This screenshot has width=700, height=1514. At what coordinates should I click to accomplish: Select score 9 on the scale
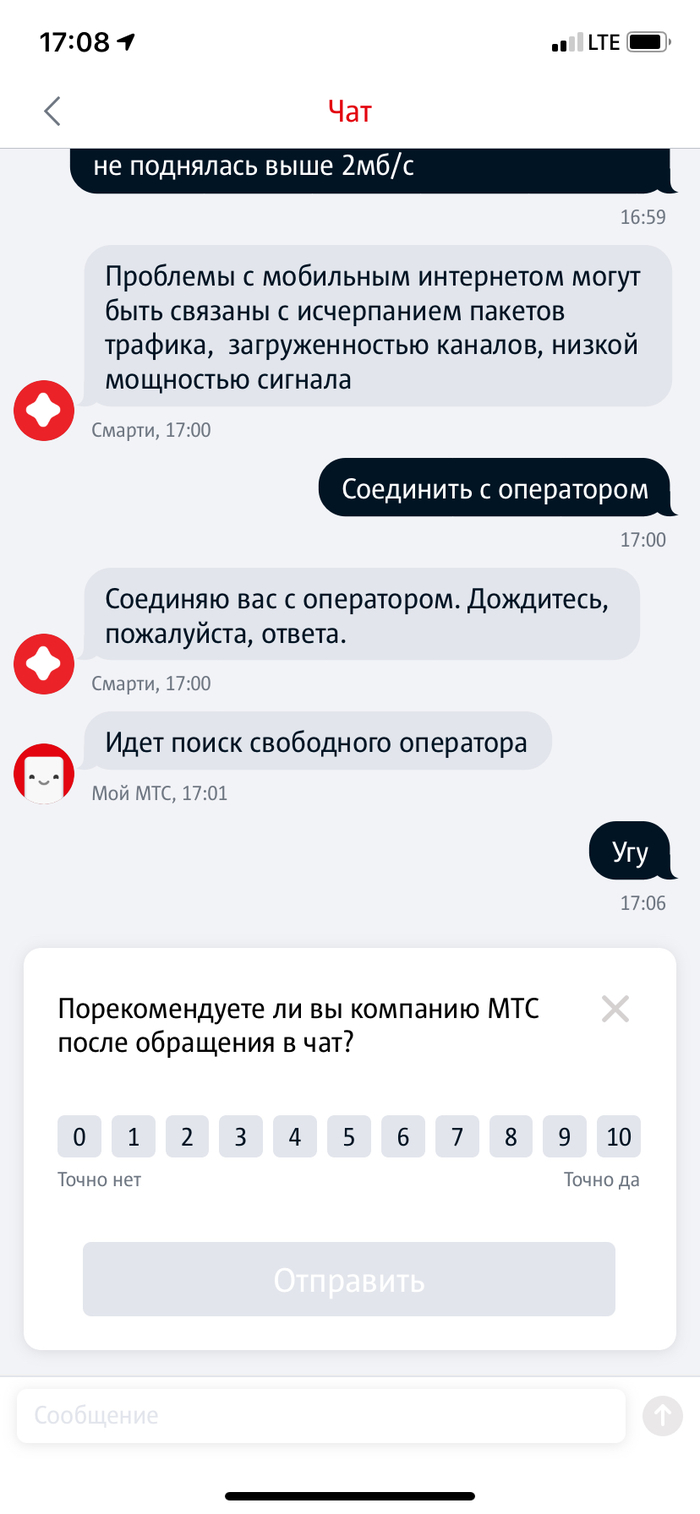tap(565, 1137)
